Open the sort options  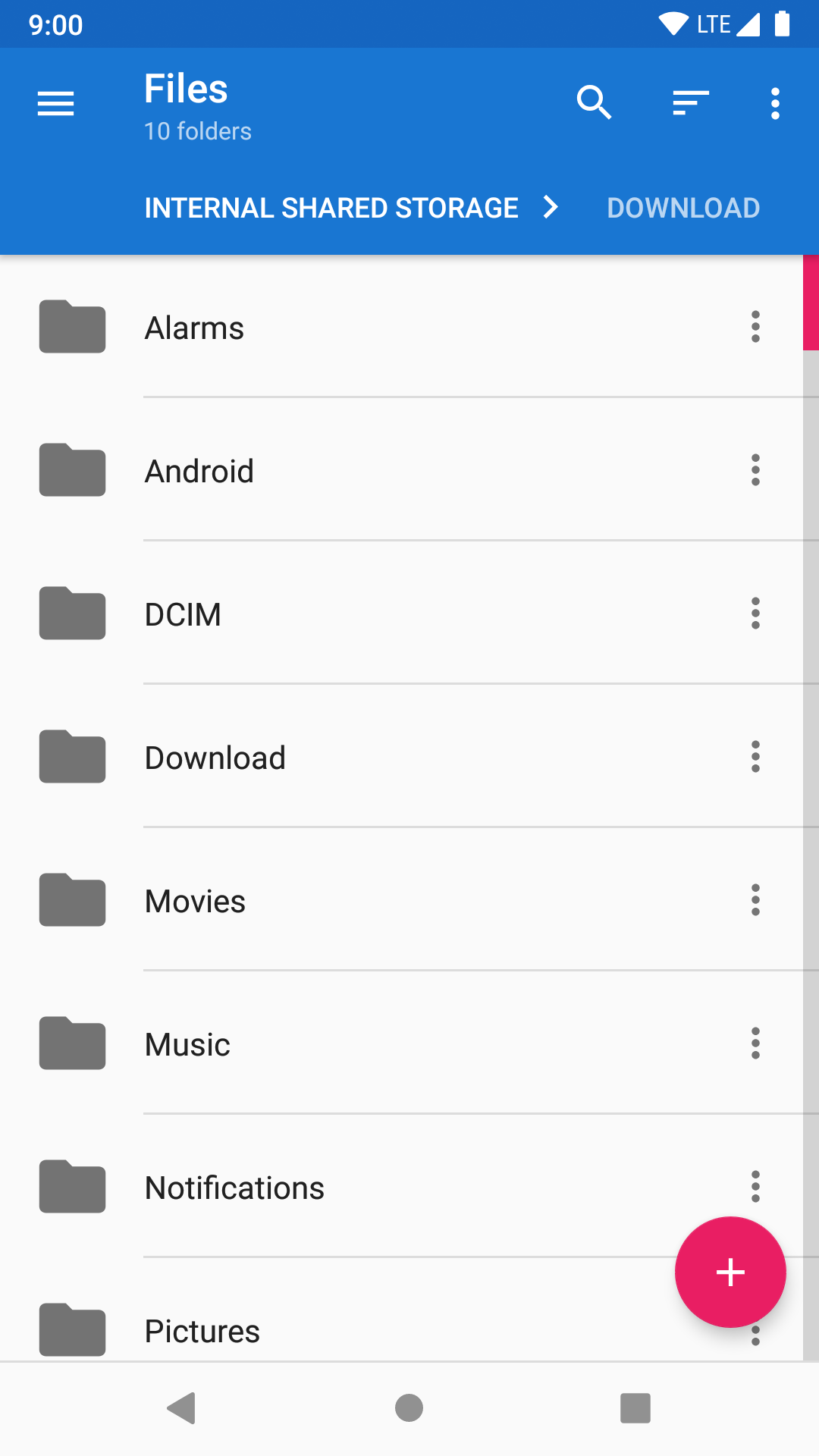690,103
